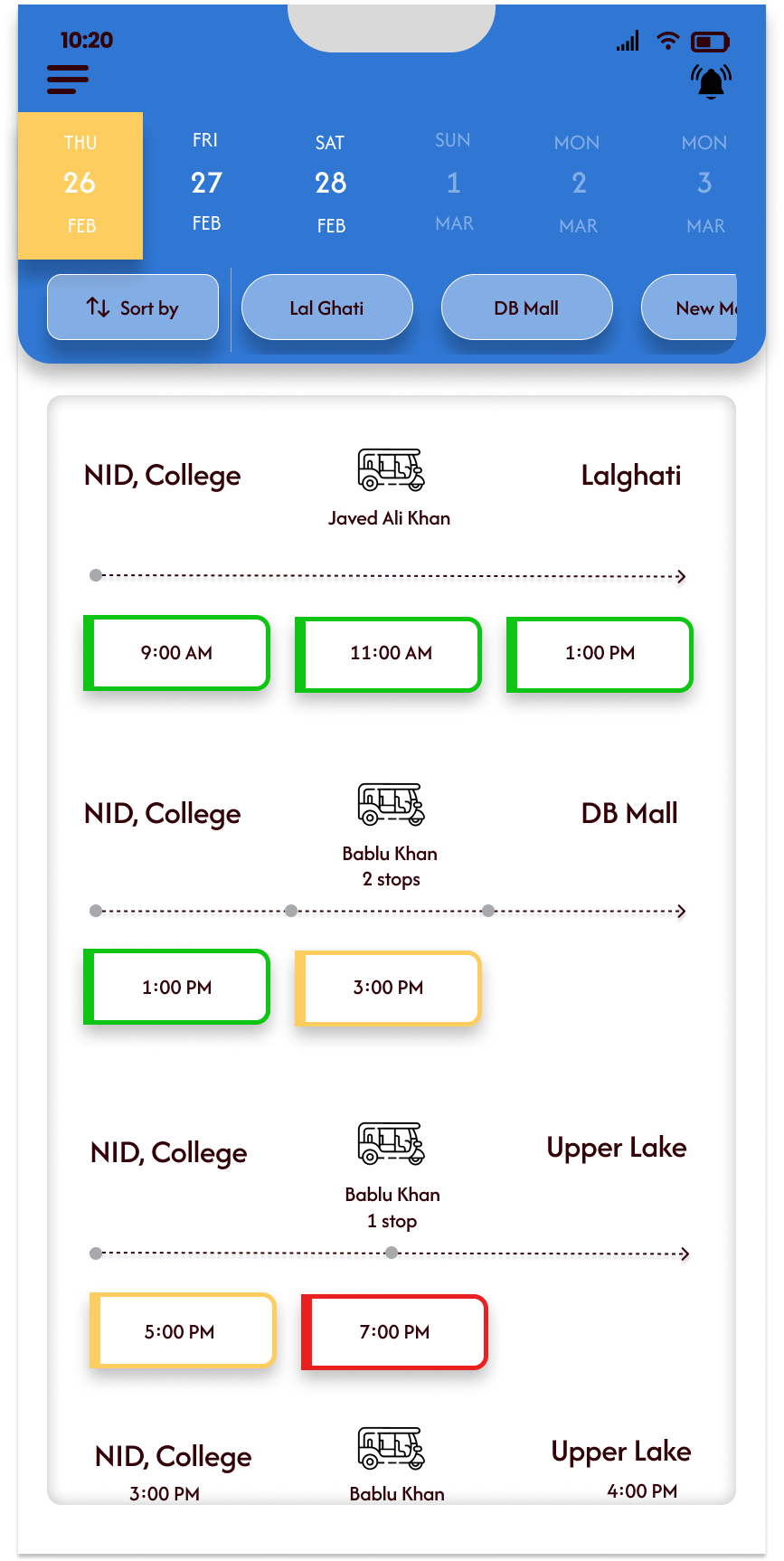The height and width of the screenshot is (1561, 784).
Task: Select 1:00 PM slot to DB Mall
Action: [x=177, y=987]
